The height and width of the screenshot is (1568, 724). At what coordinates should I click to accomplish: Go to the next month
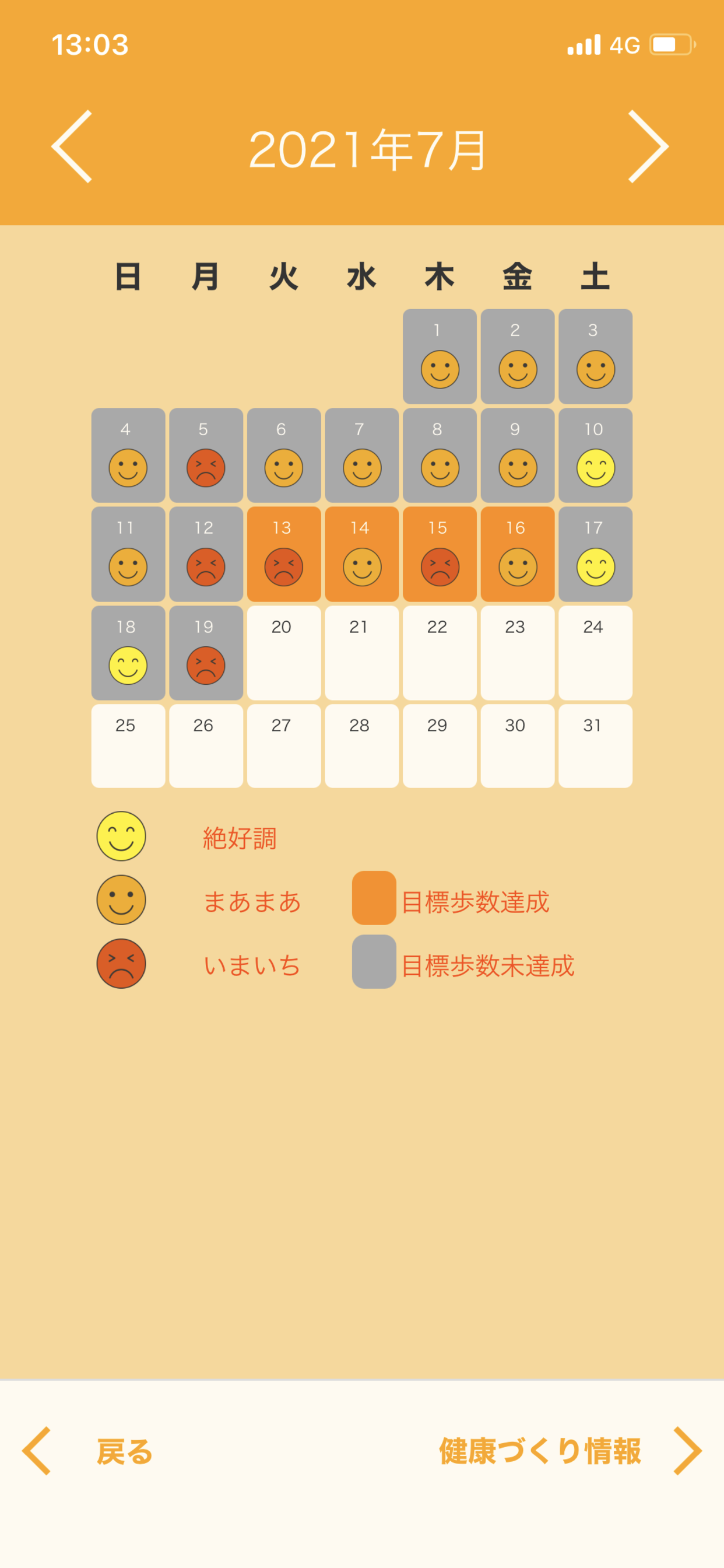(649, 146)
